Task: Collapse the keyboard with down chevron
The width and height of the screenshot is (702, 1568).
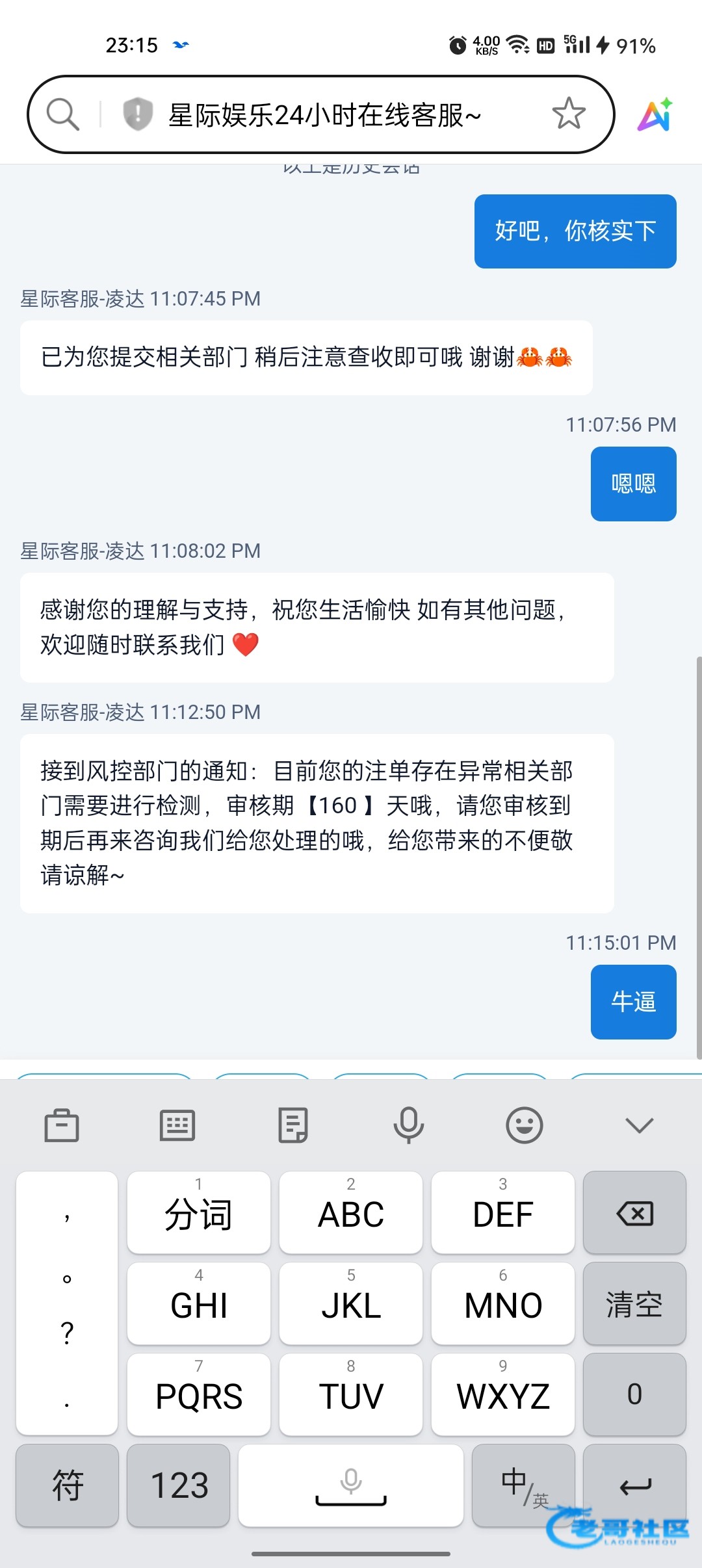Action: pos(639,1125)
